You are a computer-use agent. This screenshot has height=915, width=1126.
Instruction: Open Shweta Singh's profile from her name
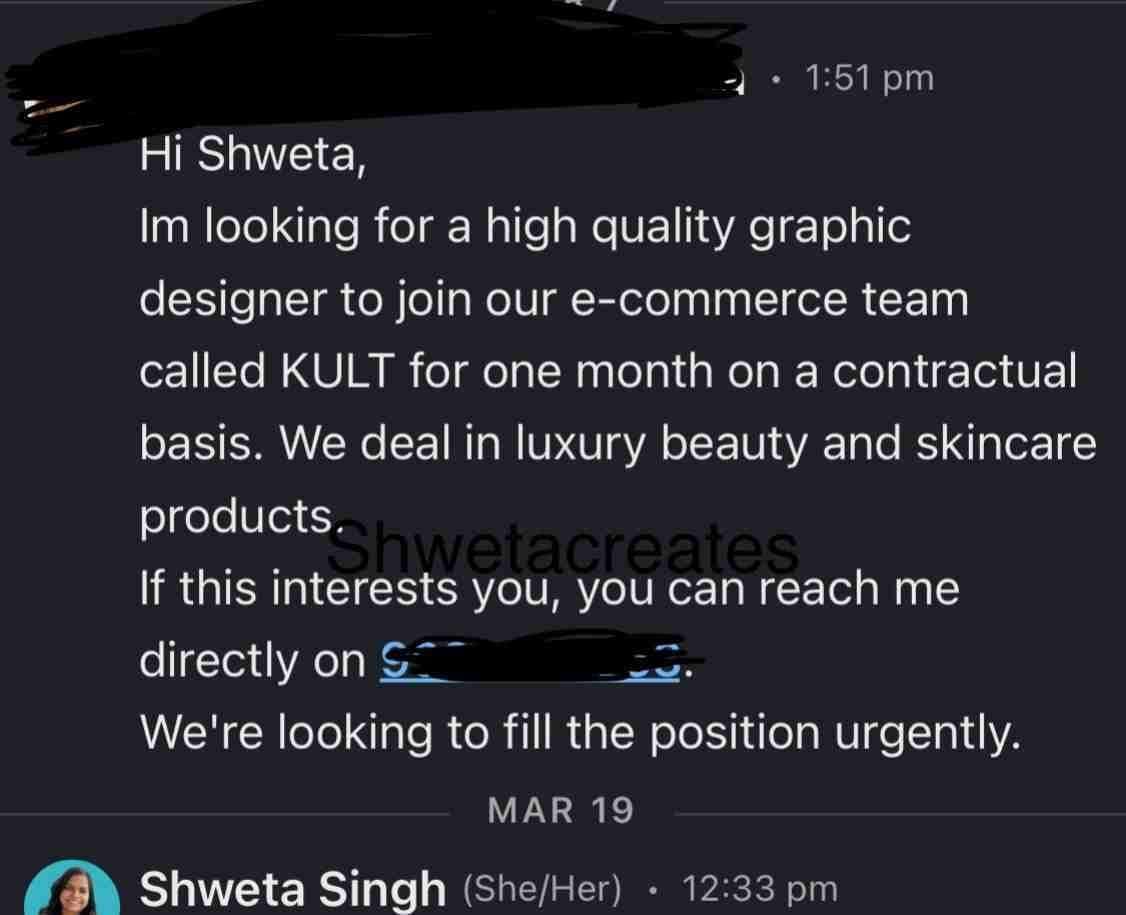(x=292, y=888)
